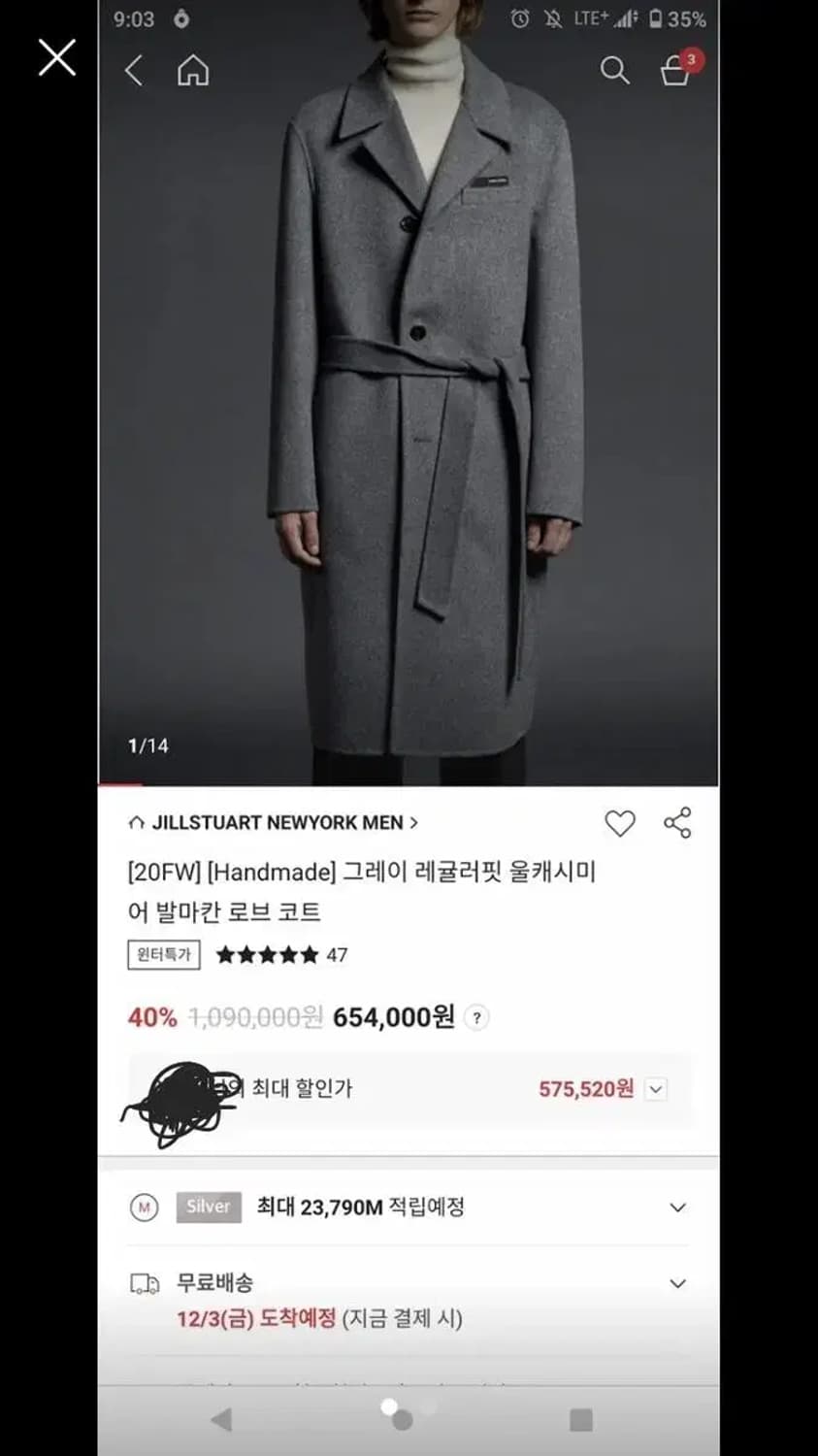Tap the delivery truck icon near 무료배송
The width and height of the screenshot is (818, 1456).
144,1282
